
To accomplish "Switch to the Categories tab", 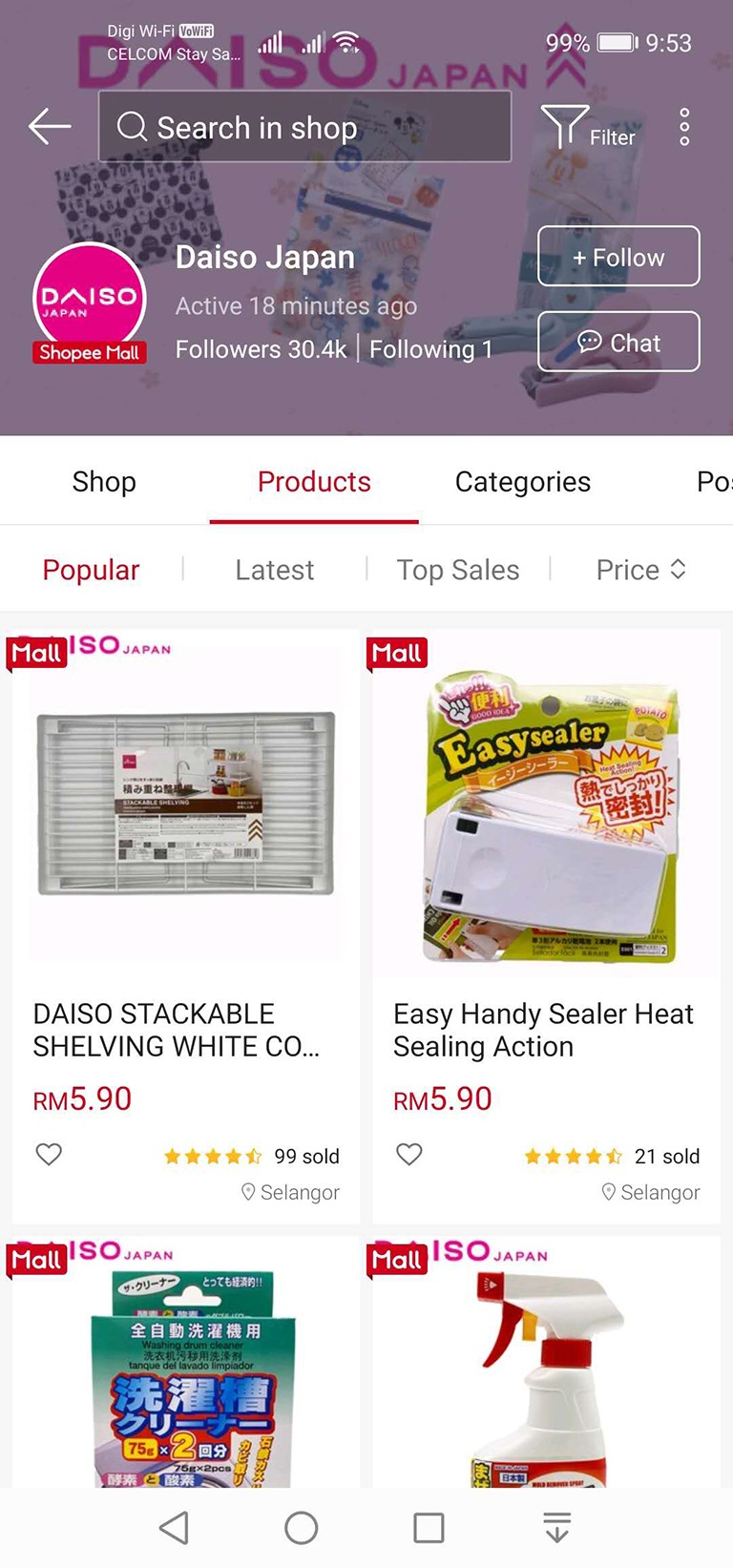I will tap(522, 482).
